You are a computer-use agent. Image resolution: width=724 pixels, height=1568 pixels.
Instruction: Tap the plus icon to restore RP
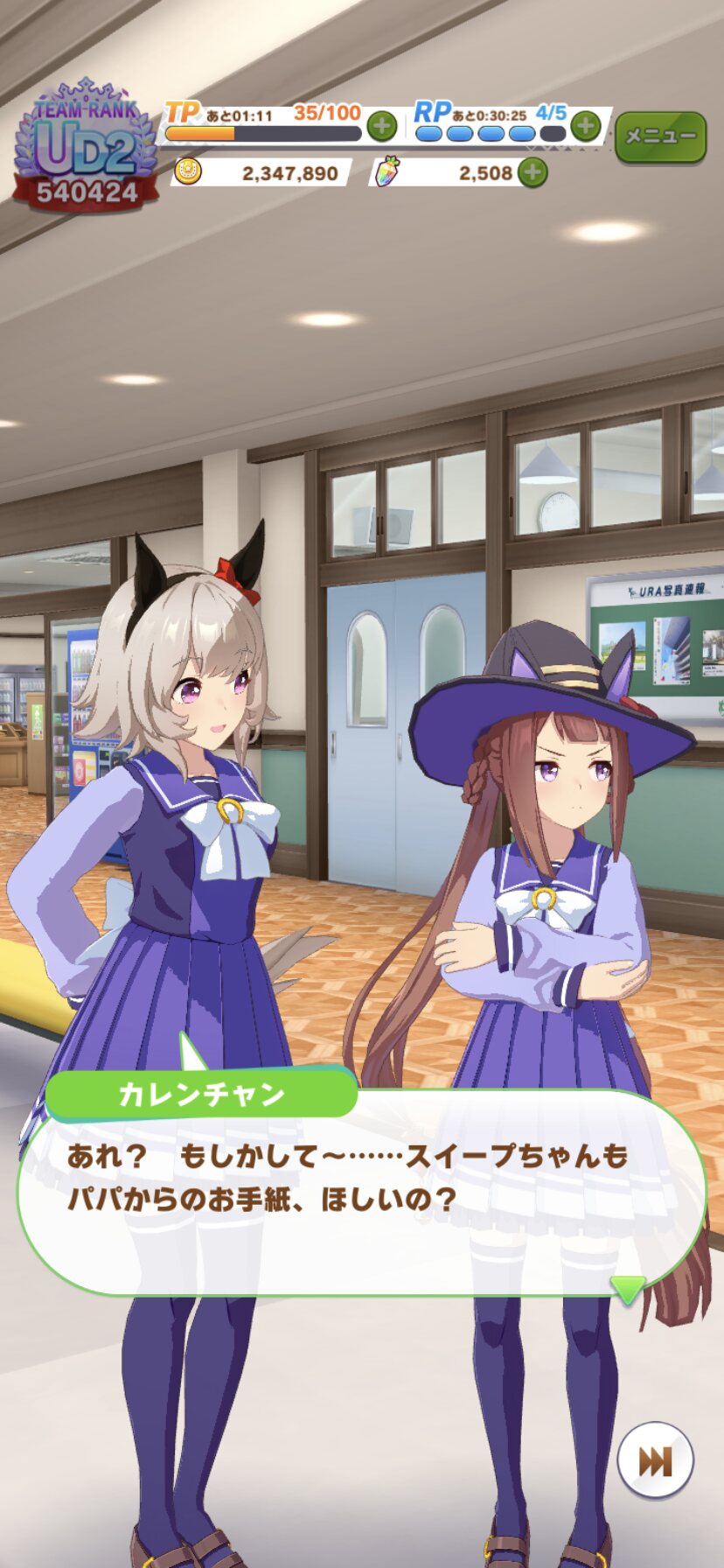586,127
